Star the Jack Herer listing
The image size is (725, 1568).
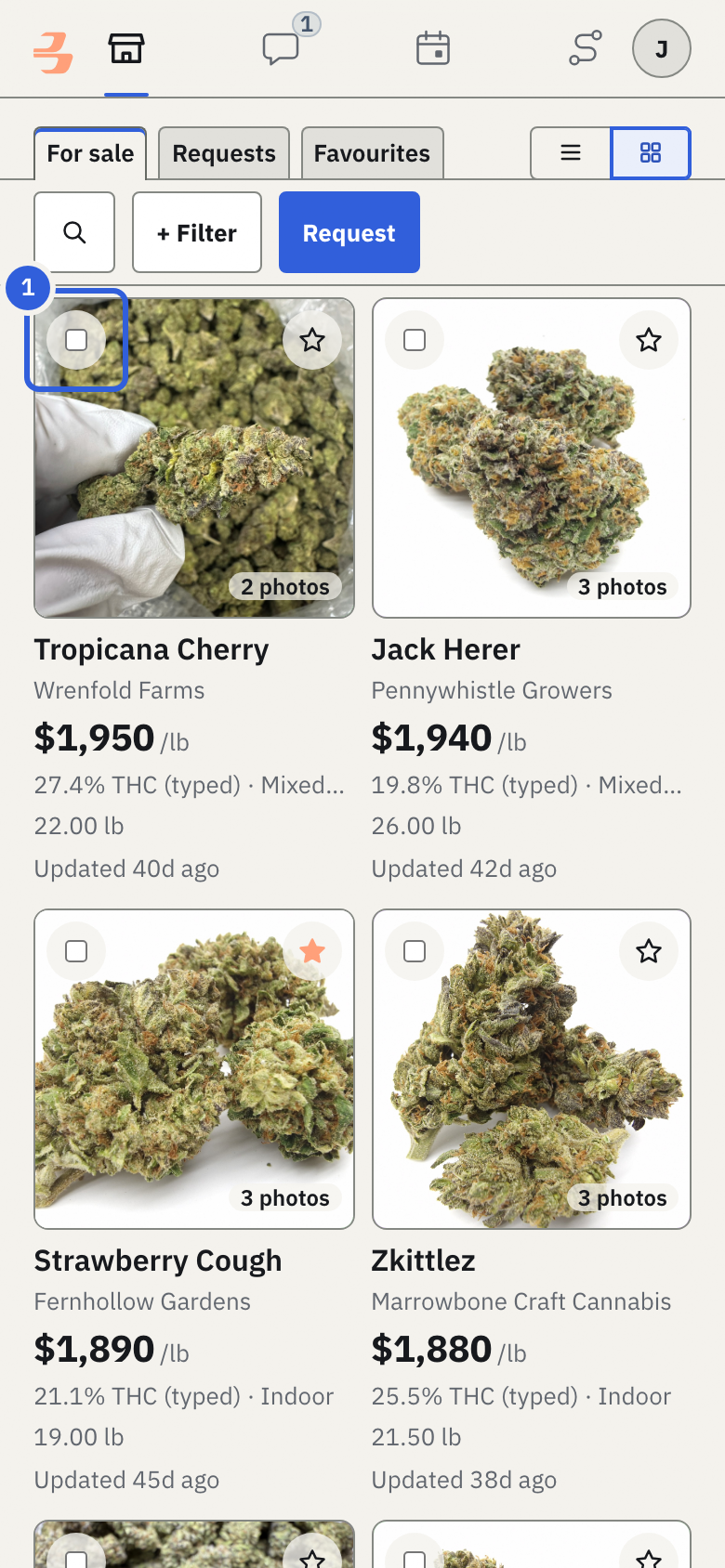[x=649, y=340]
